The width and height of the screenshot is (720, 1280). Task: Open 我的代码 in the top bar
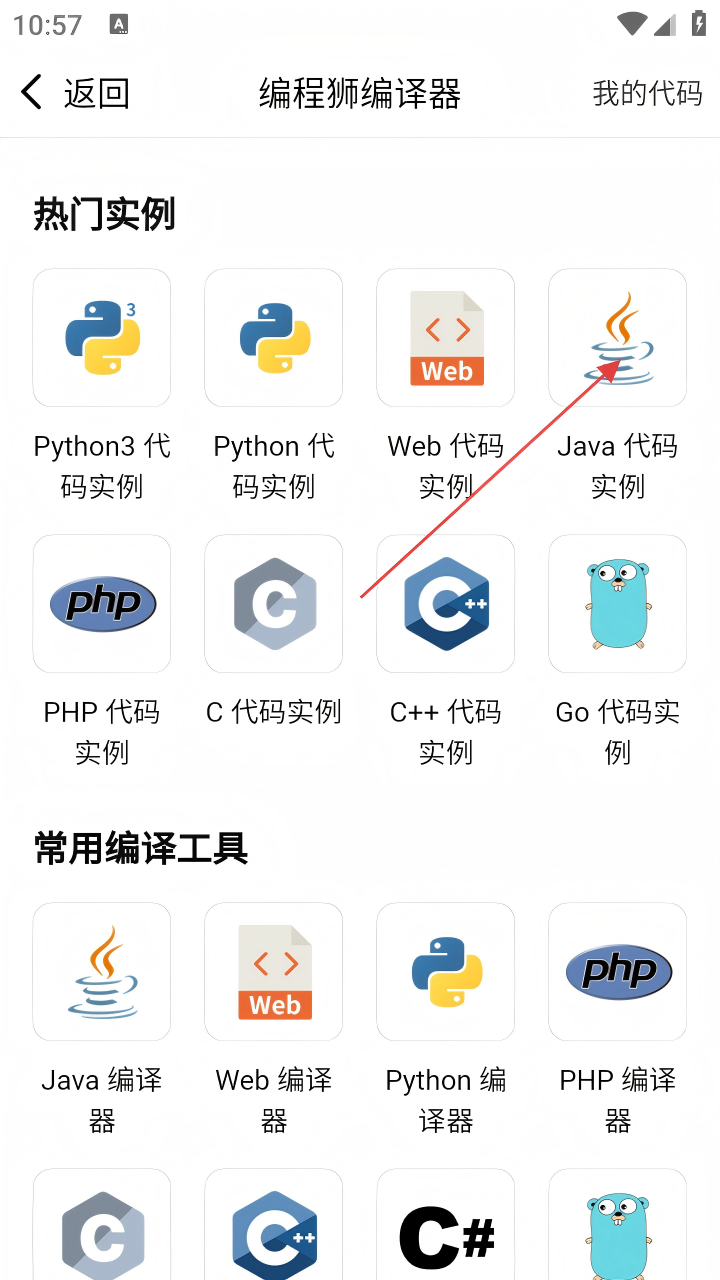(x=647, y=93)
